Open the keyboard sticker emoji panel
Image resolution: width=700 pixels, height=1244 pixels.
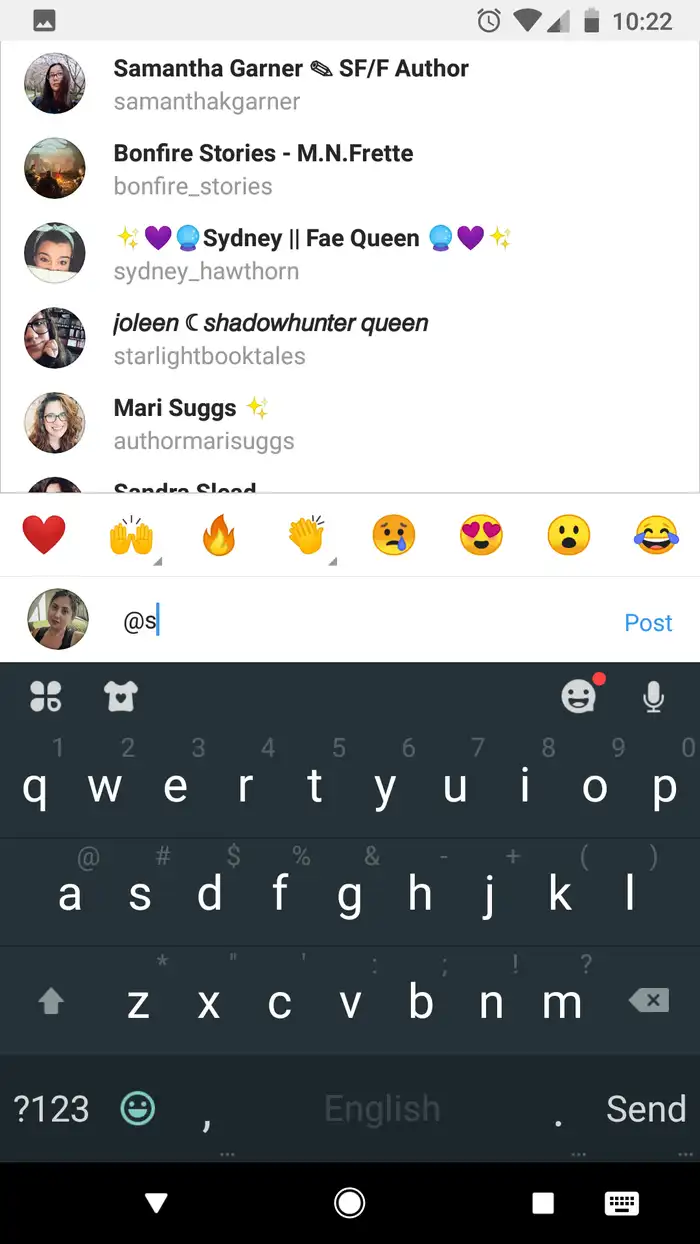click(x=579, y=696)
